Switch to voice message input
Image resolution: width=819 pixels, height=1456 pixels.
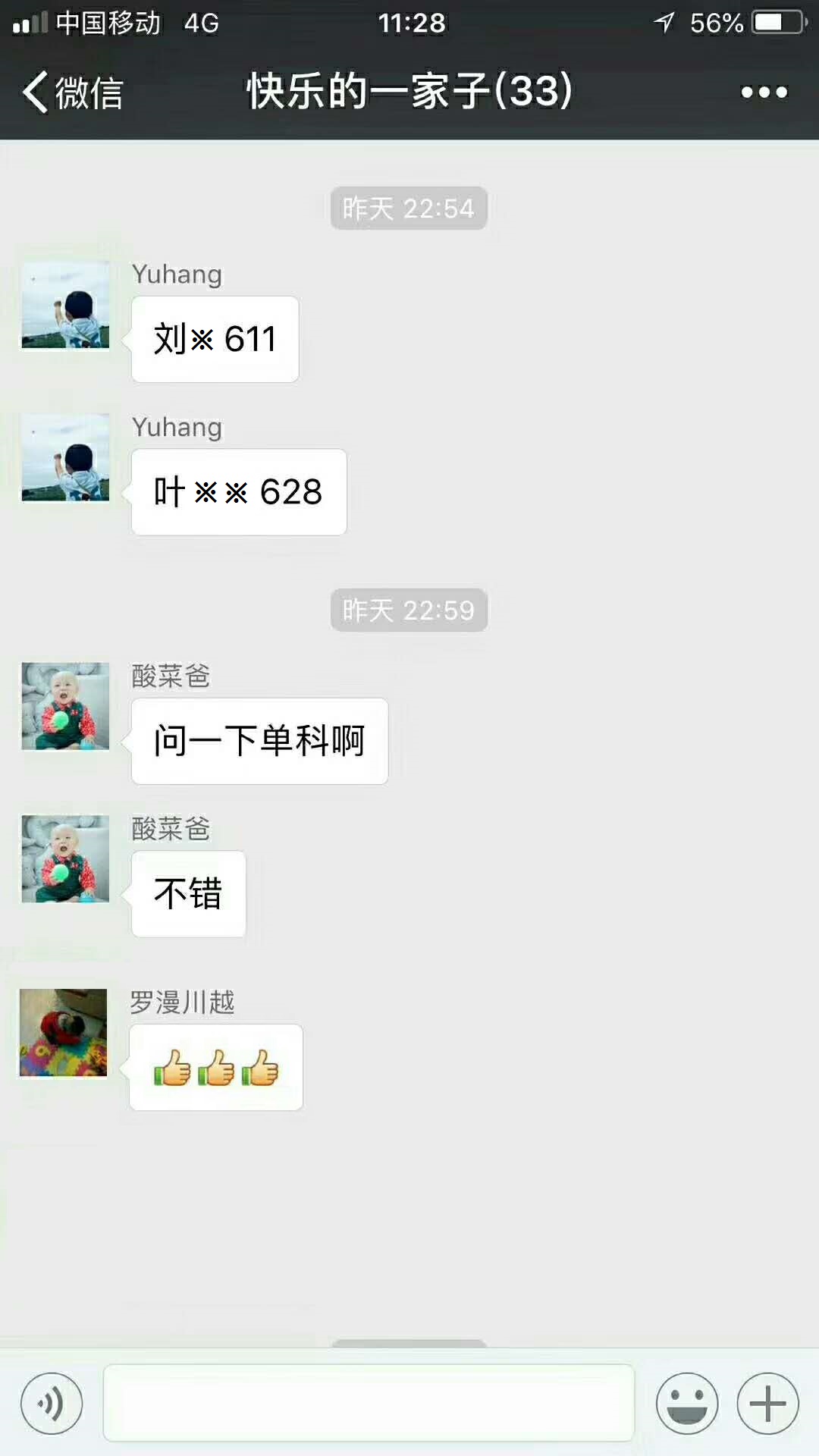(52, 1404)
